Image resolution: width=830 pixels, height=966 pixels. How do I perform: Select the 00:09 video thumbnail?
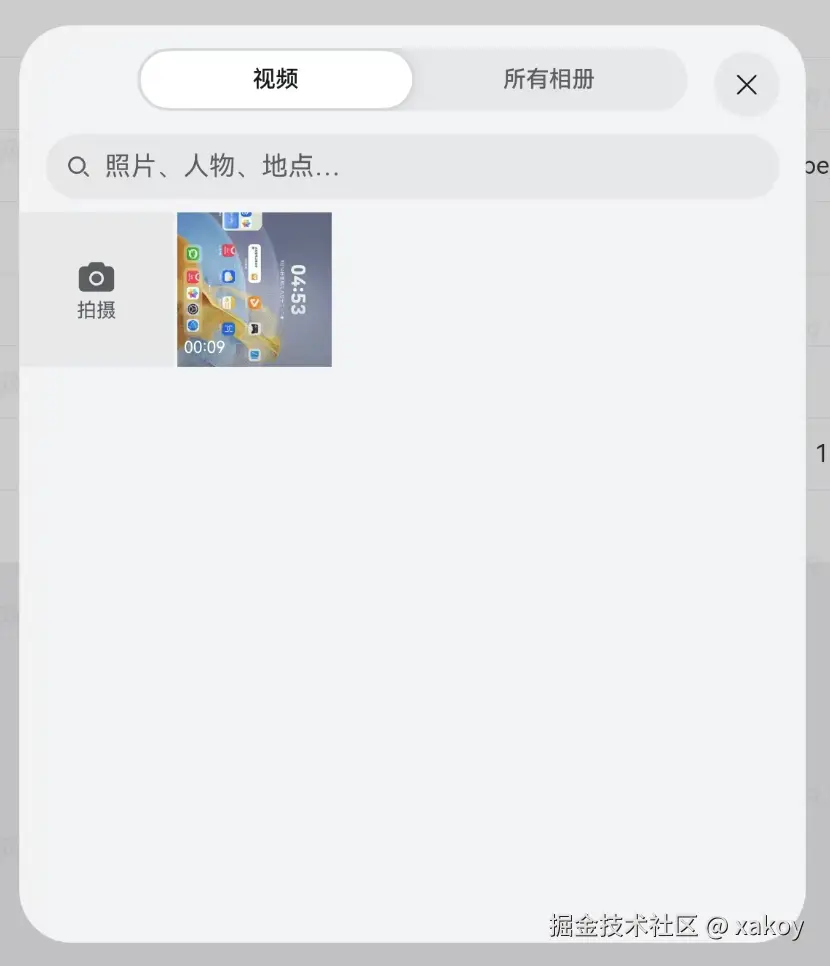(x=254, y=289)
